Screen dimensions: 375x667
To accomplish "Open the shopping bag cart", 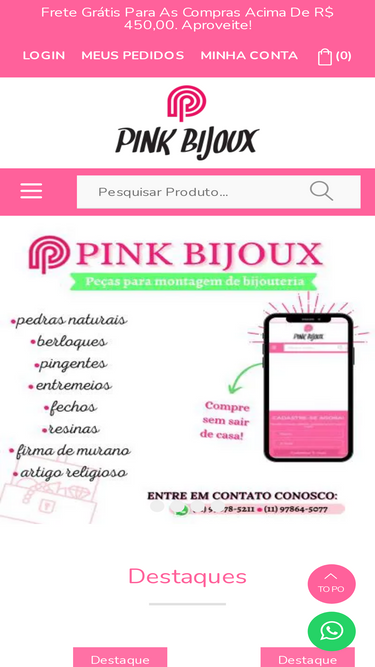I will tap(334, 57).
